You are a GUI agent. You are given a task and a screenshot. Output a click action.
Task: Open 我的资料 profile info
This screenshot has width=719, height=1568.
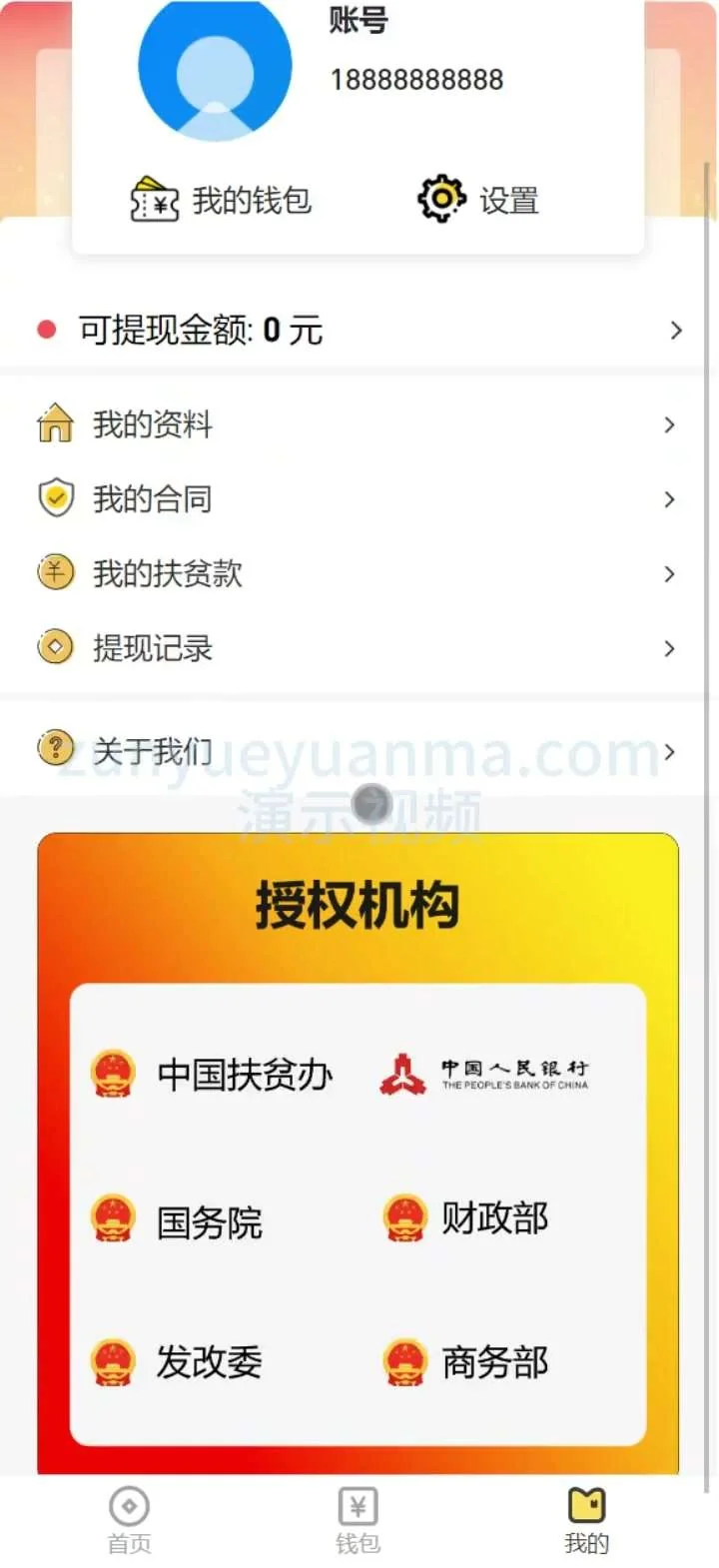[358, 424]
